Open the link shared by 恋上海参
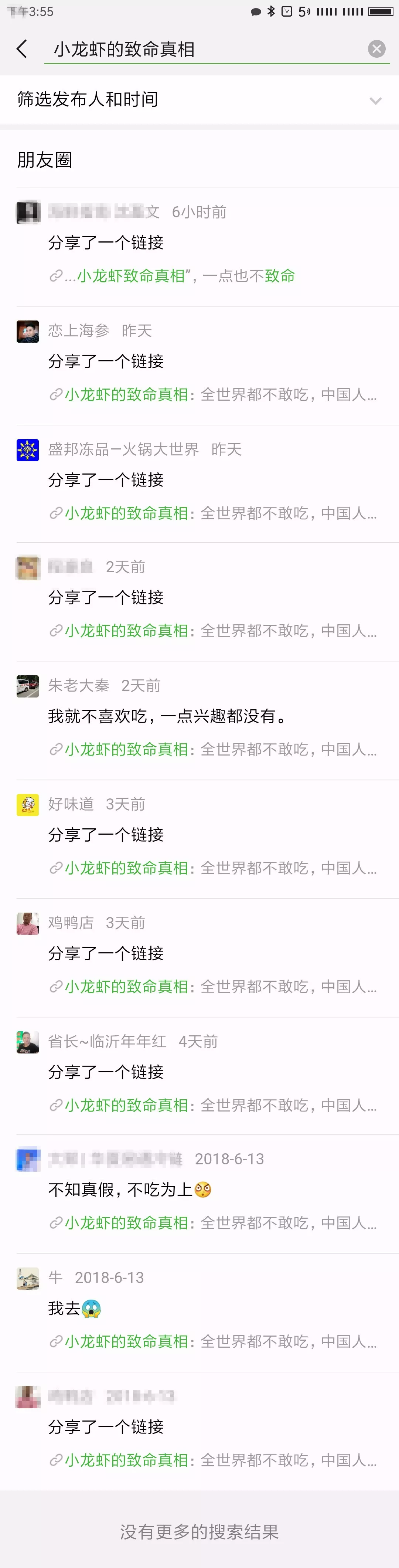This screenshot has width=399, height=1568. [213, 394]
